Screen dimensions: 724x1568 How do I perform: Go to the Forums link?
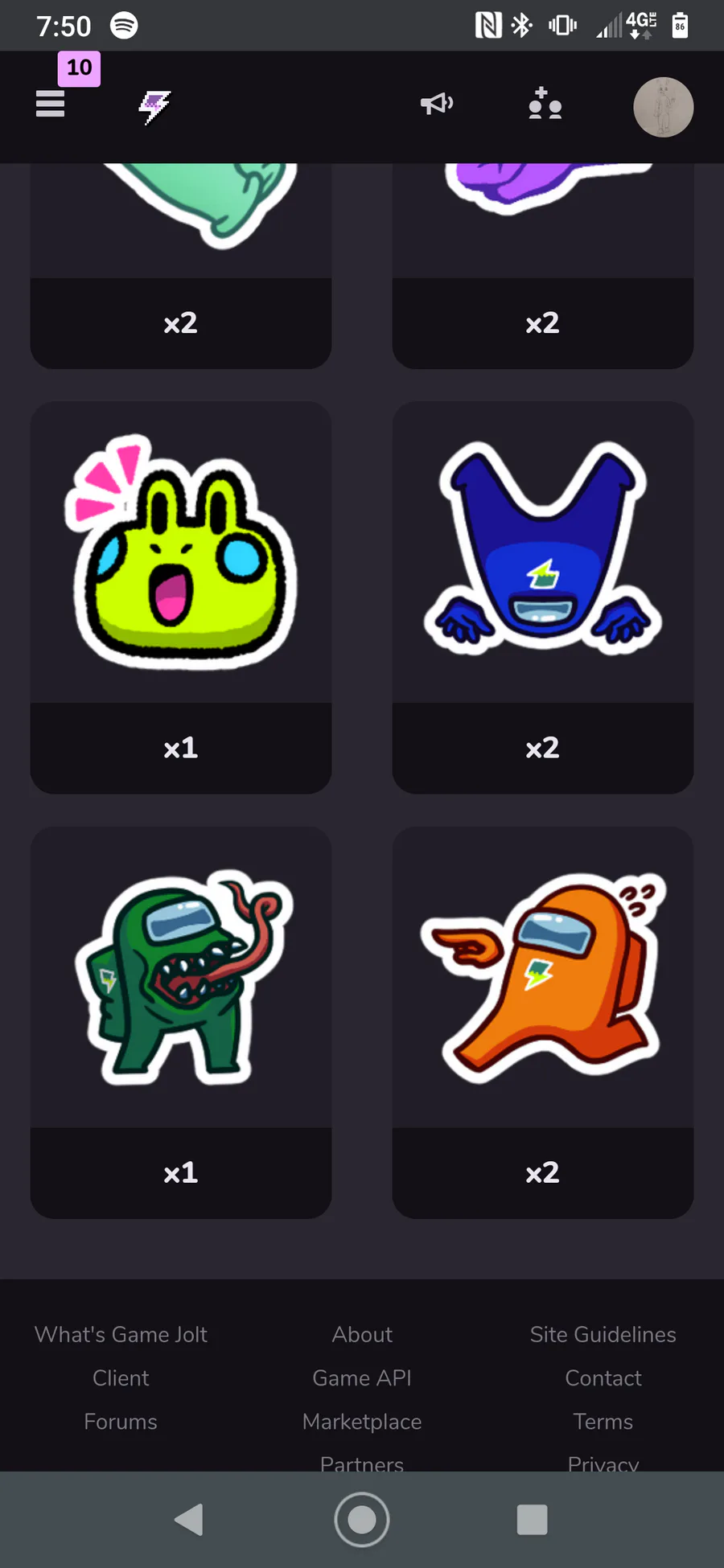[121, 1422]
